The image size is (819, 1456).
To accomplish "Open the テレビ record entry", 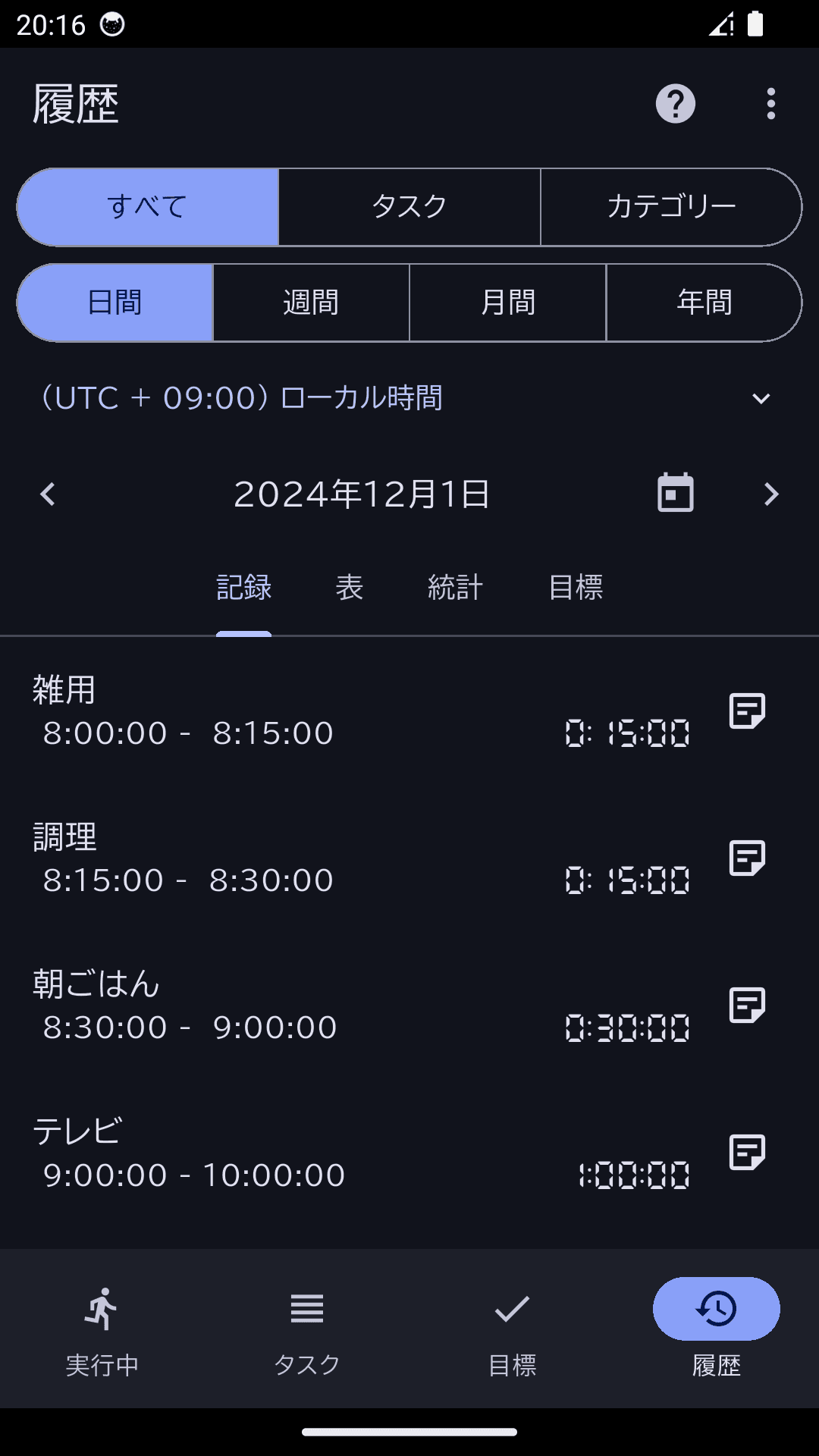I will tap(303, 1153).
